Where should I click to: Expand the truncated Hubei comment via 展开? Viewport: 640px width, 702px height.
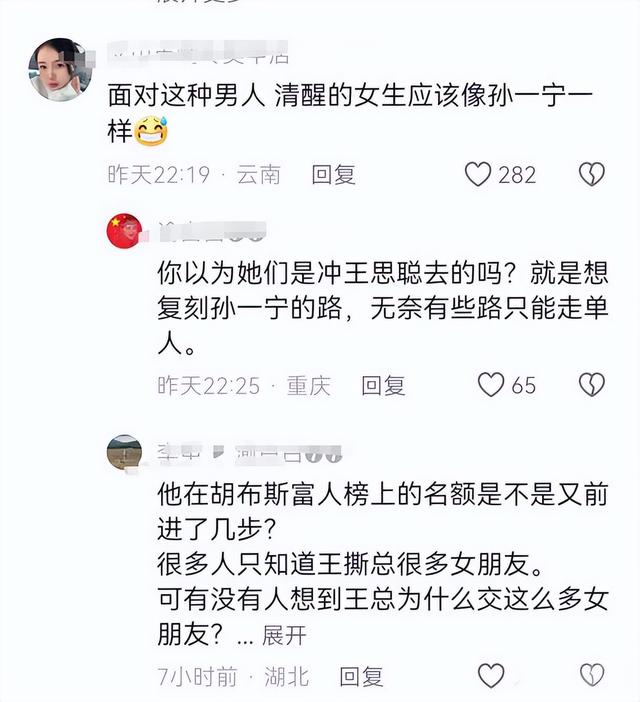click(284, 635)
